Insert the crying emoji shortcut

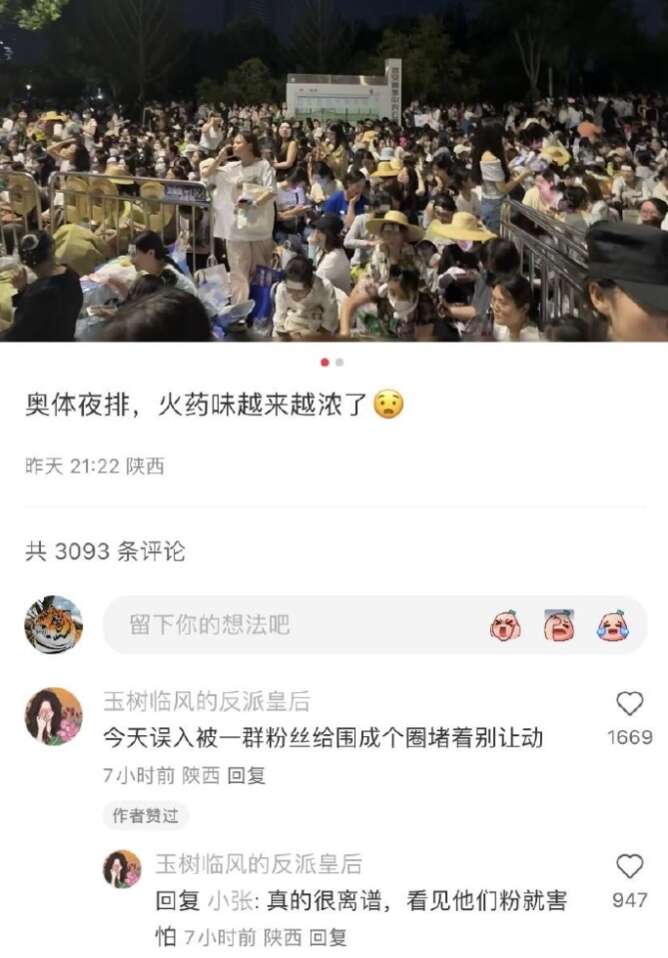612,626
